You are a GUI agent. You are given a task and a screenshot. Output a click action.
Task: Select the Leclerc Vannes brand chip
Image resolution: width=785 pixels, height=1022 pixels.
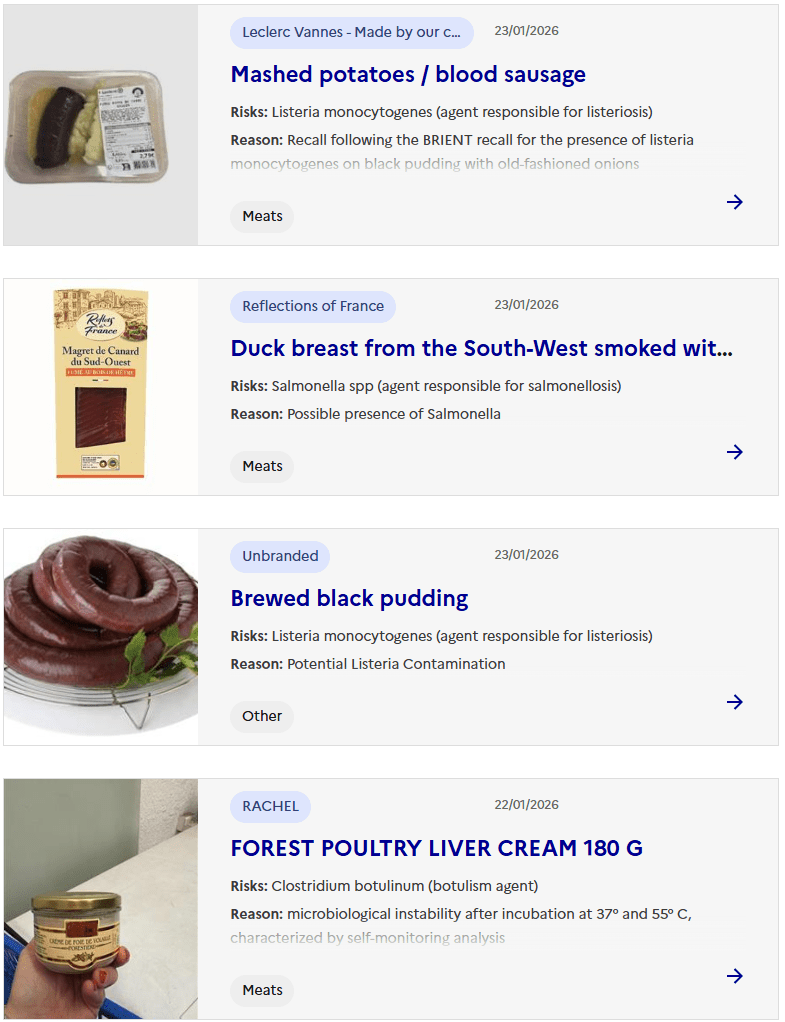[x=351, y=32]
